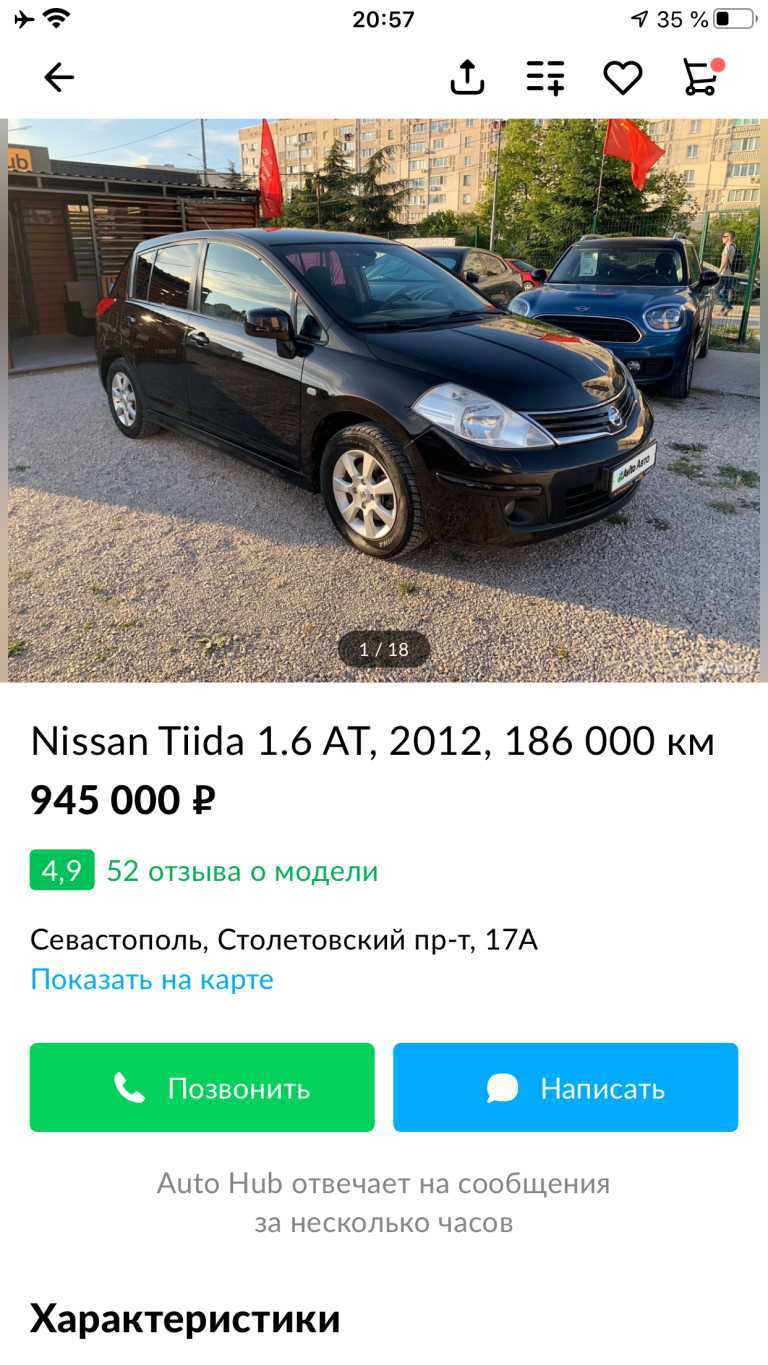Viewport: 768px width, 1365px height.
Task: Open the Nissan Tiida photo gallery
Action: click(x=384, y=400)
